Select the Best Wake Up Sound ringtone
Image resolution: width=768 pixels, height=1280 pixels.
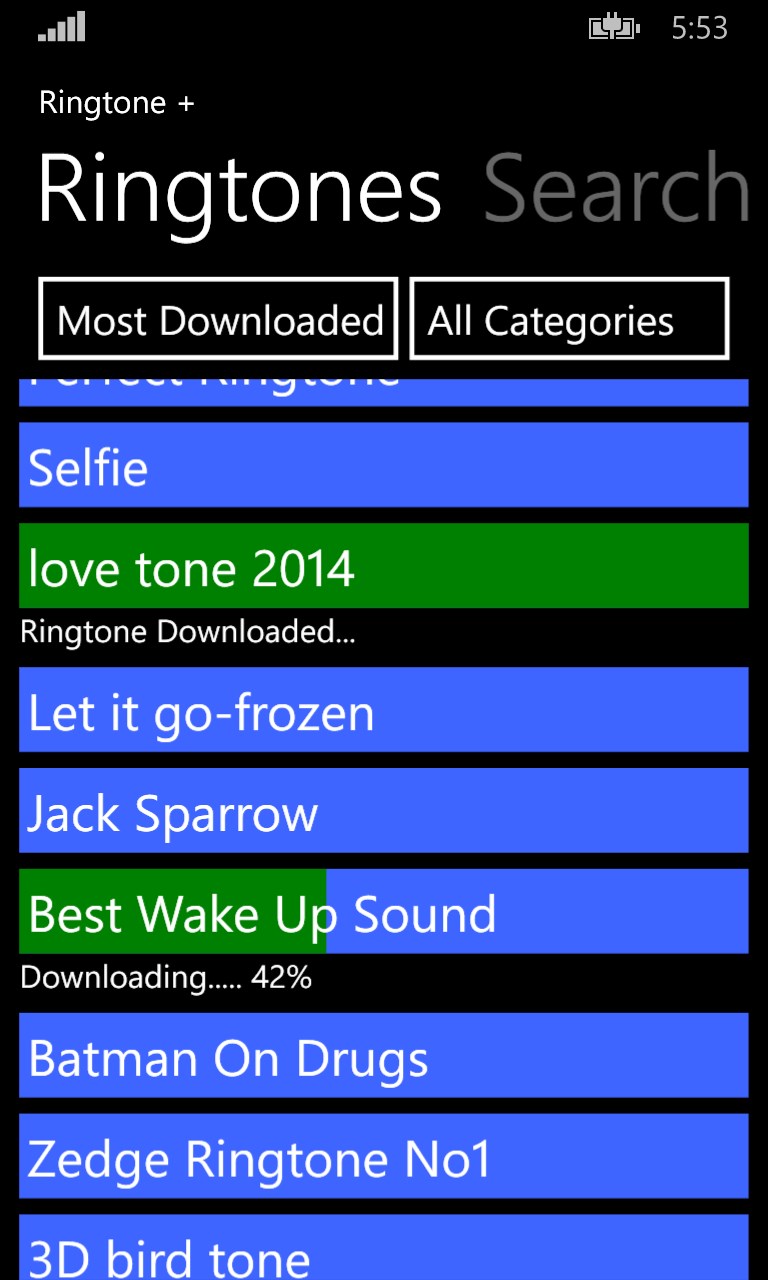(383, 912)
